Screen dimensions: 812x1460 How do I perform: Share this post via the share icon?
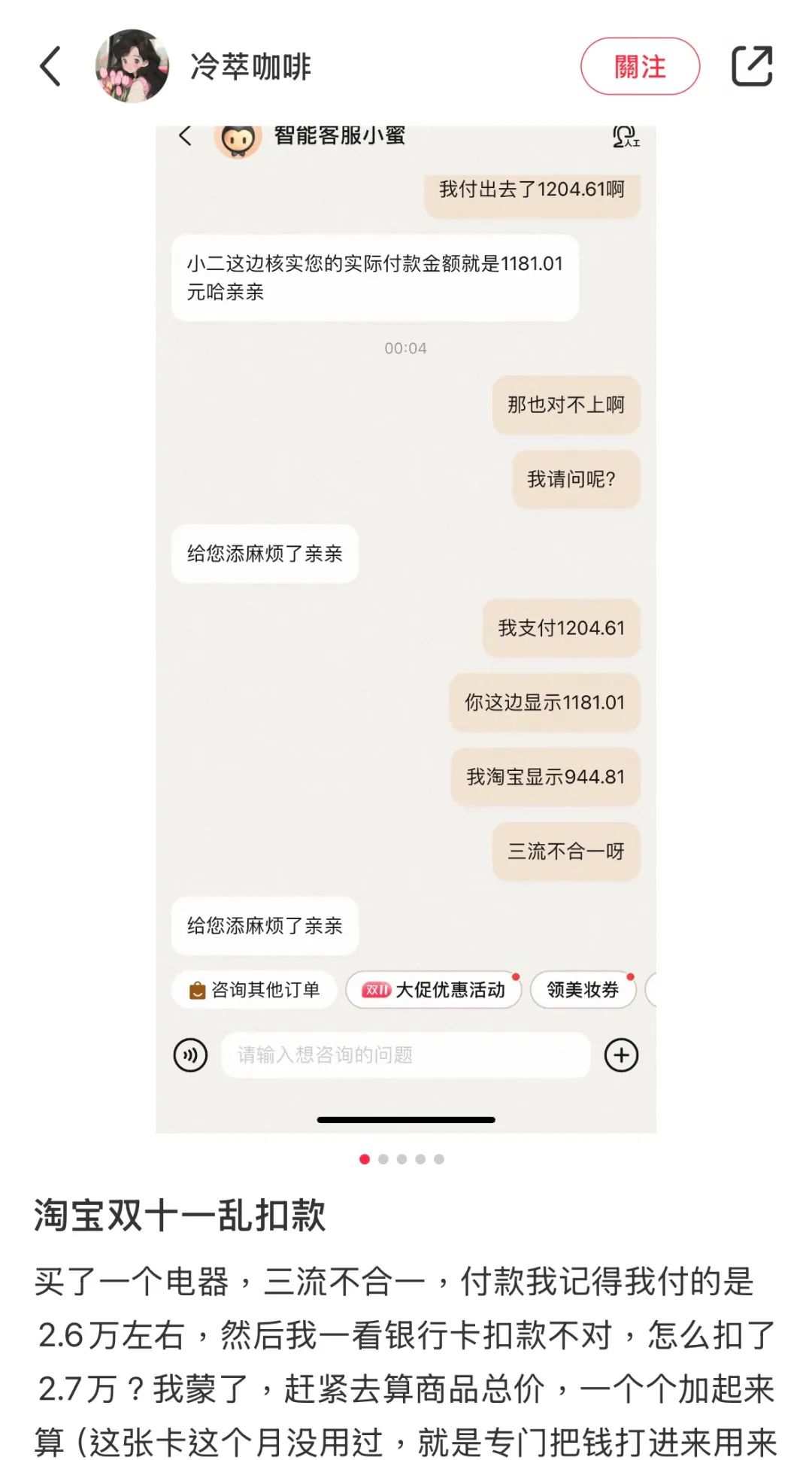pos(752,66)
